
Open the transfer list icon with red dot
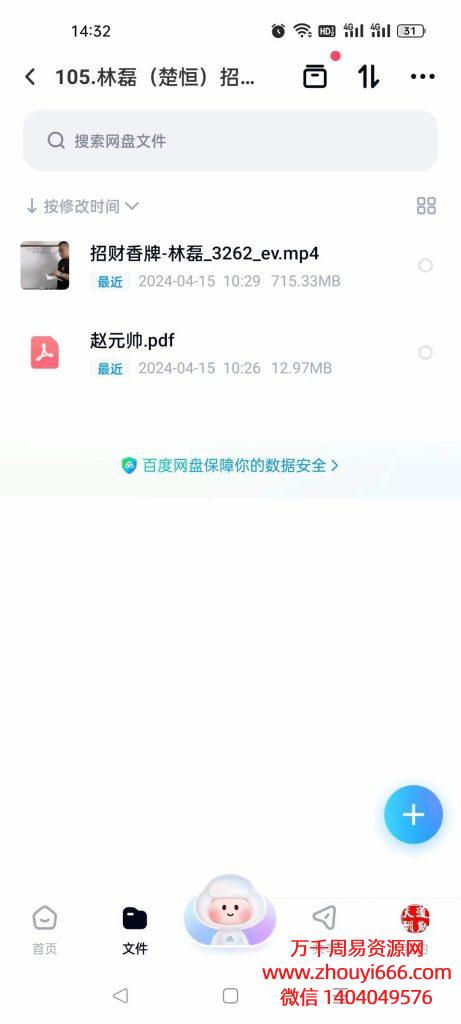pyautogui.click(x=315, y=77)
